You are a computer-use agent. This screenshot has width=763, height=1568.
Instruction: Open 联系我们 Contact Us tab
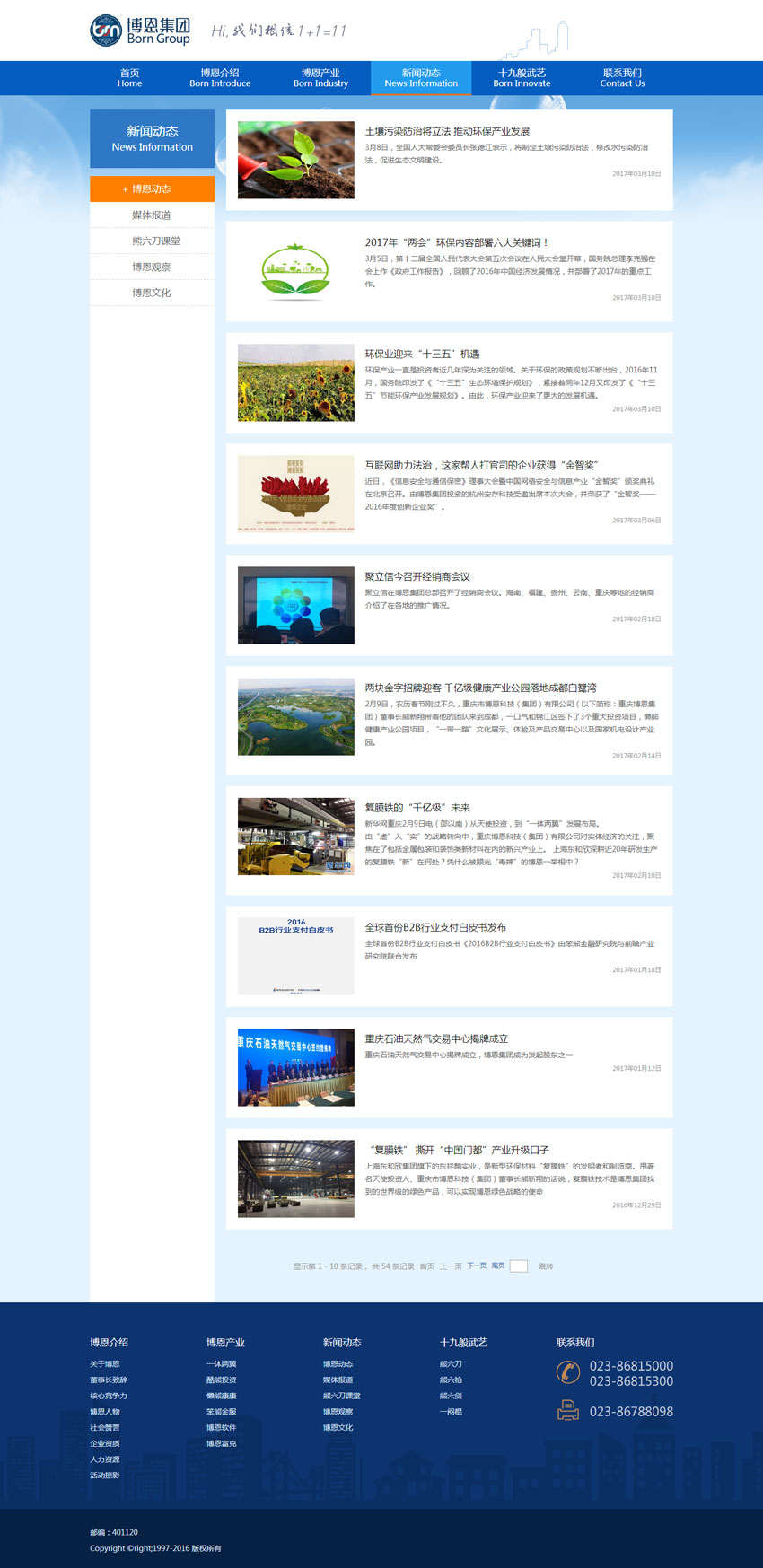(622, 78)
